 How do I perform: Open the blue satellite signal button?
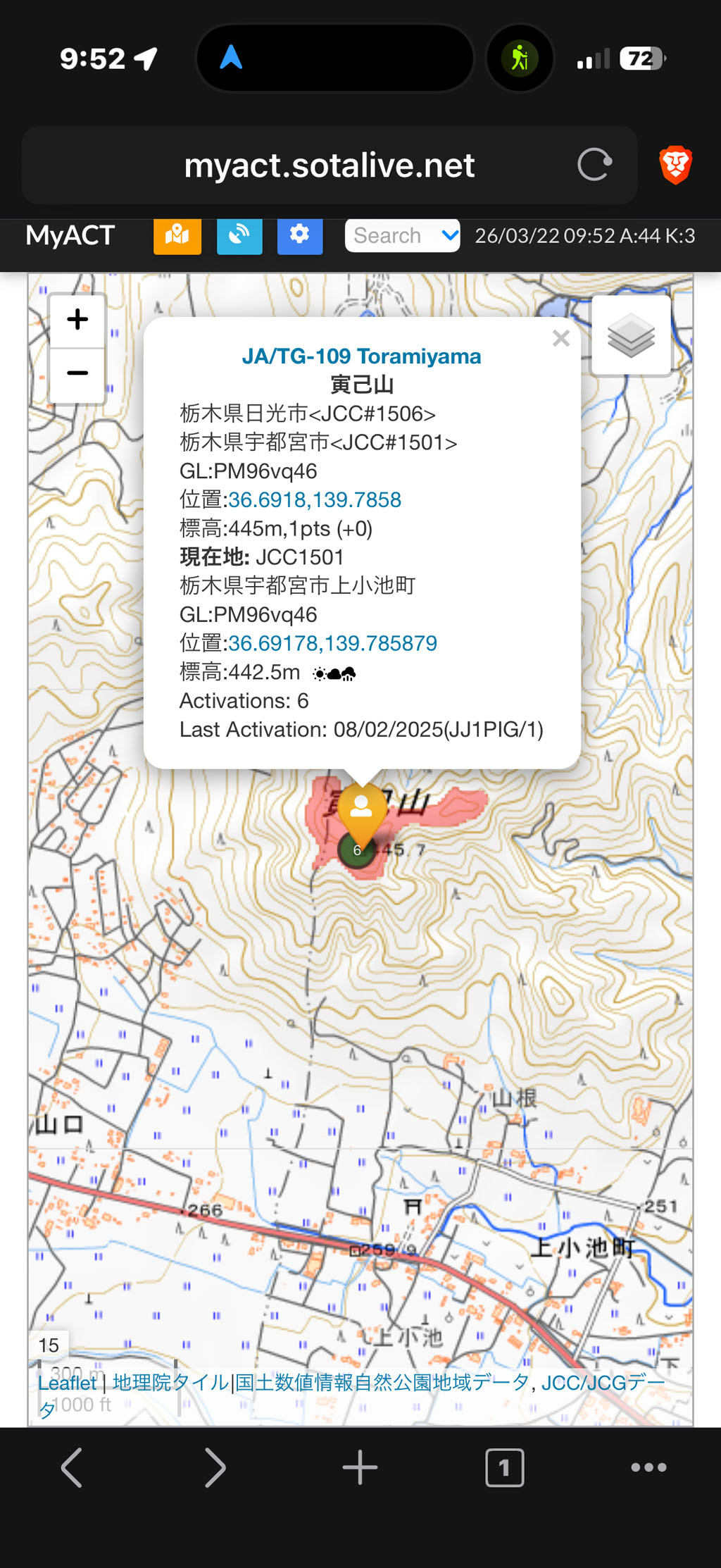239,235
